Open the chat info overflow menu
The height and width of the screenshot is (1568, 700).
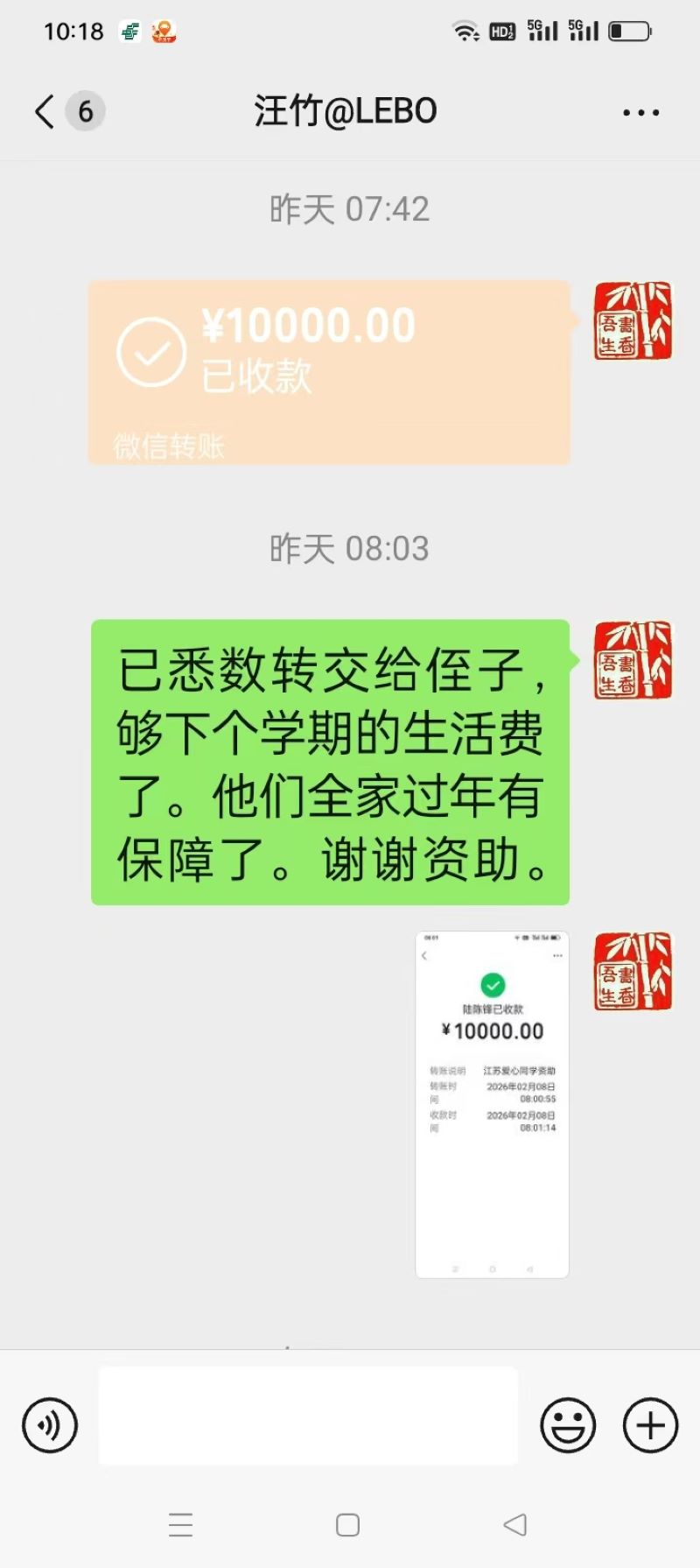[640, 112]
